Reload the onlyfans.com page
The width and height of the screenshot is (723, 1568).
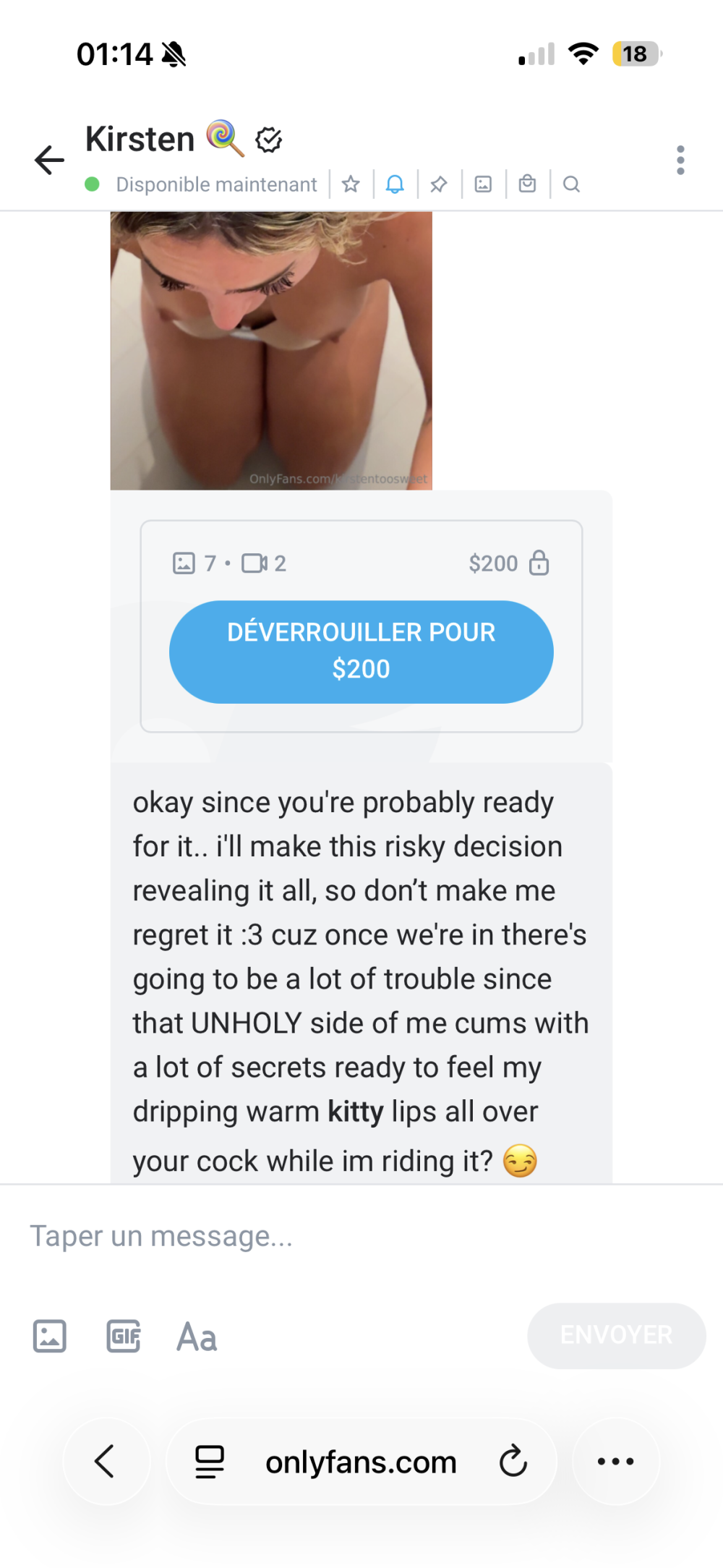click(x=513, y=1462)
